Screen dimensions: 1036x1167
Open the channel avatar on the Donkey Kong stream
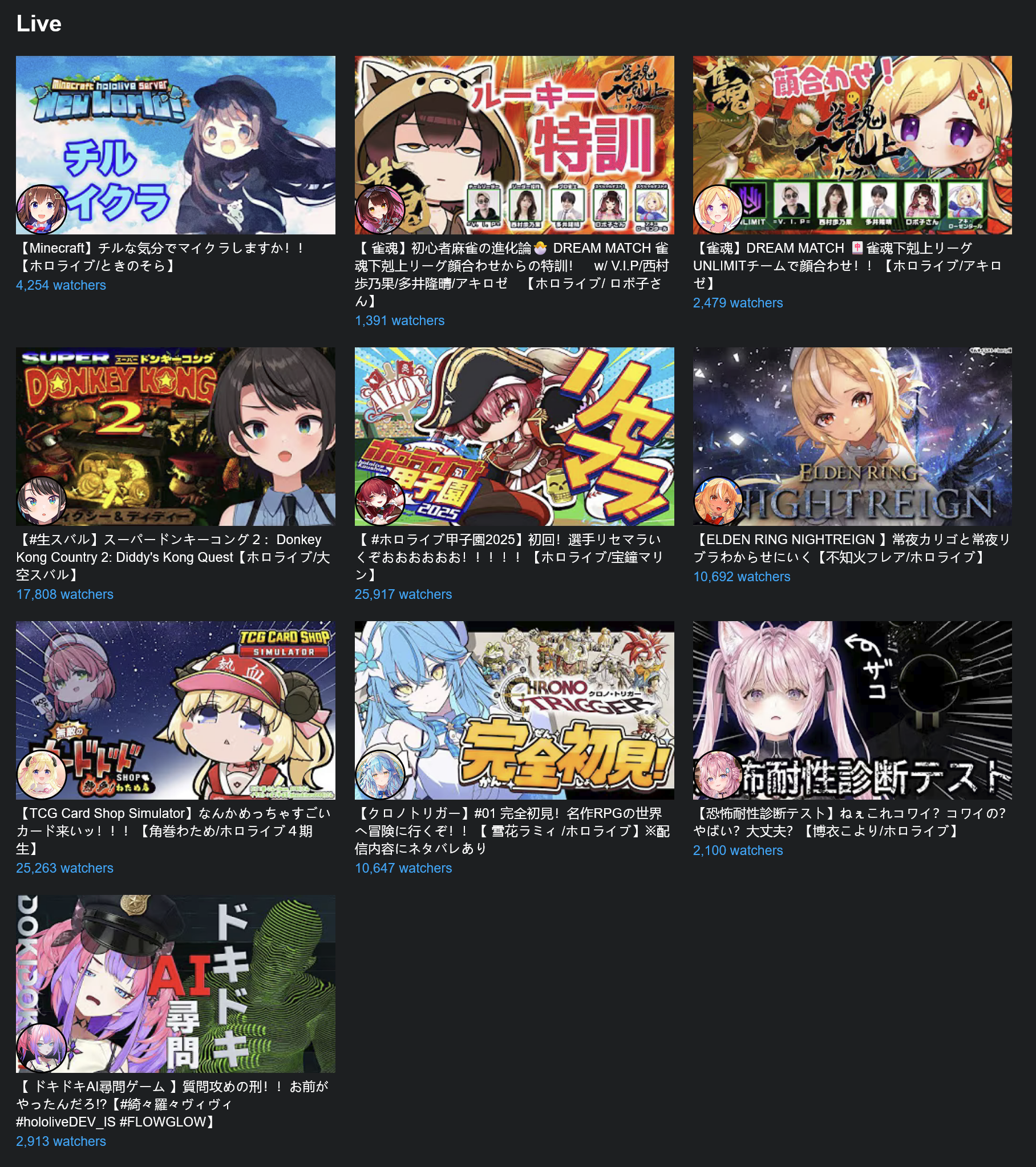tap(41, 501)
